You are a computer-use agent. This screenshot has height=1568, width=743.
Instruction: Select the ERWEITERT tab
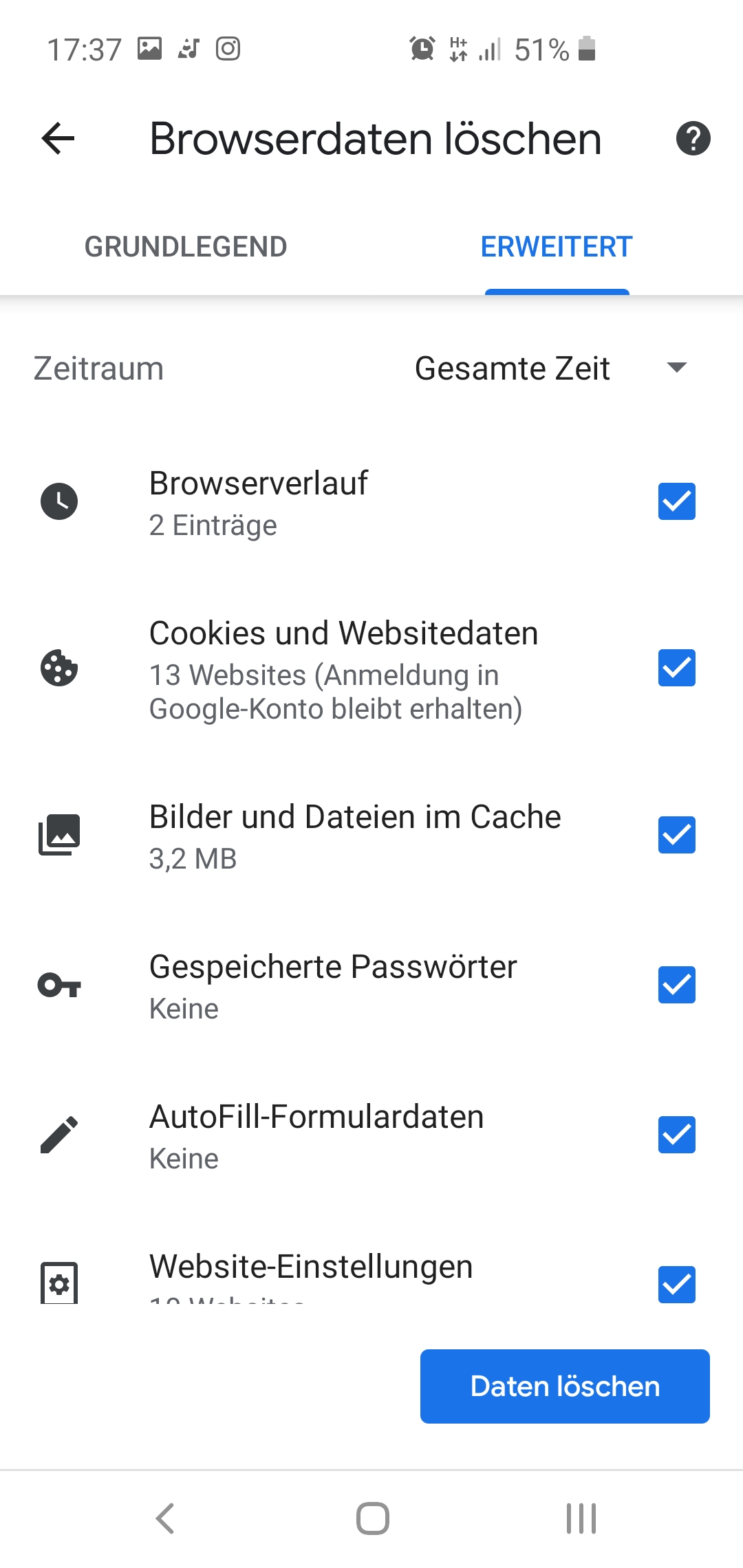(557, 246)
